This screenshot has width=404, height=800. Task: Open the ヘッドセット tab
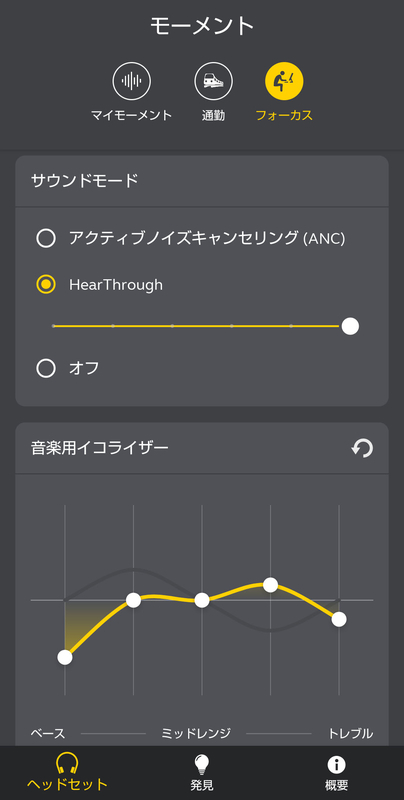point(67,772)
